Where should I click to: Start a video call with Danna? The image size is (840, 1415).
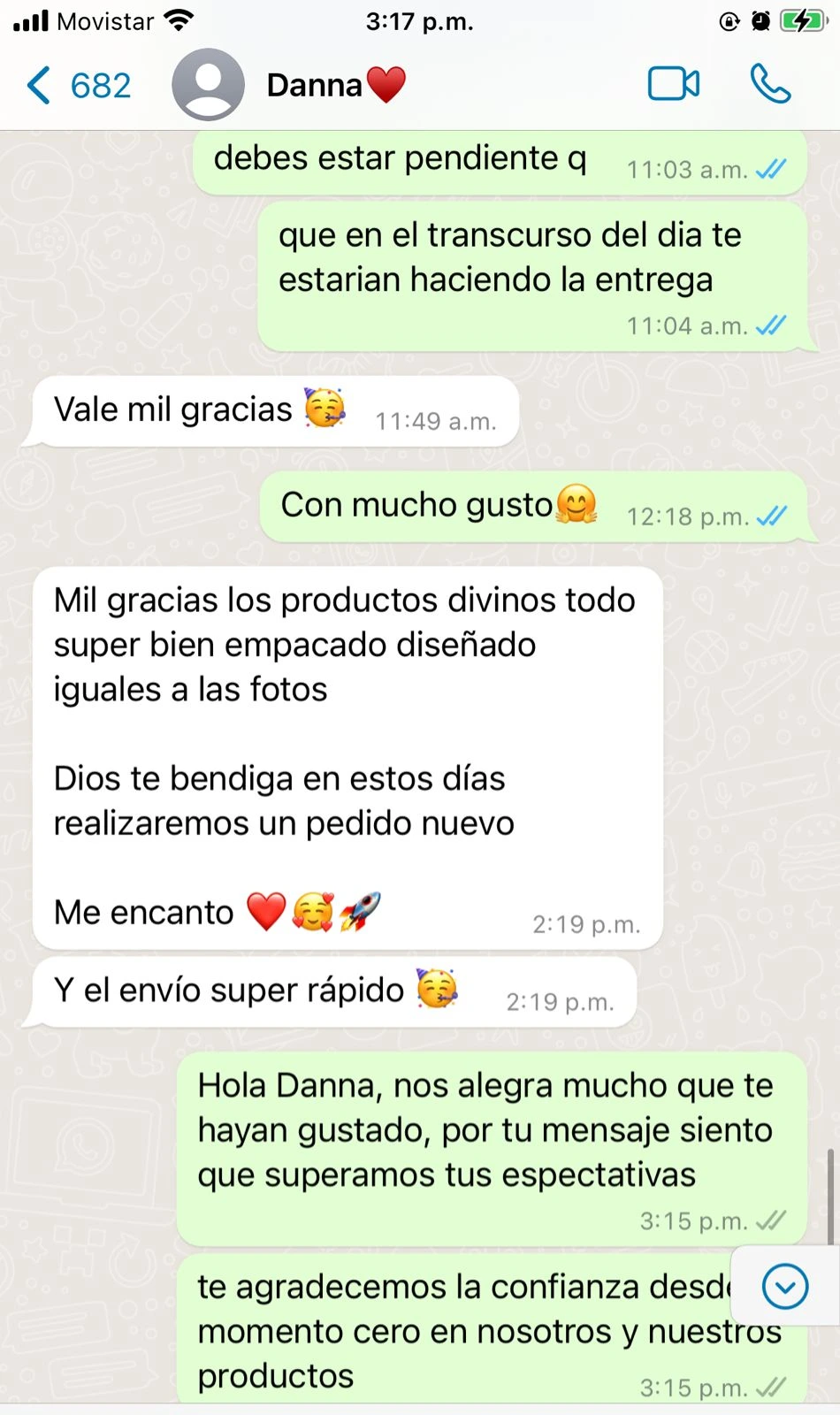coord(674,84)
